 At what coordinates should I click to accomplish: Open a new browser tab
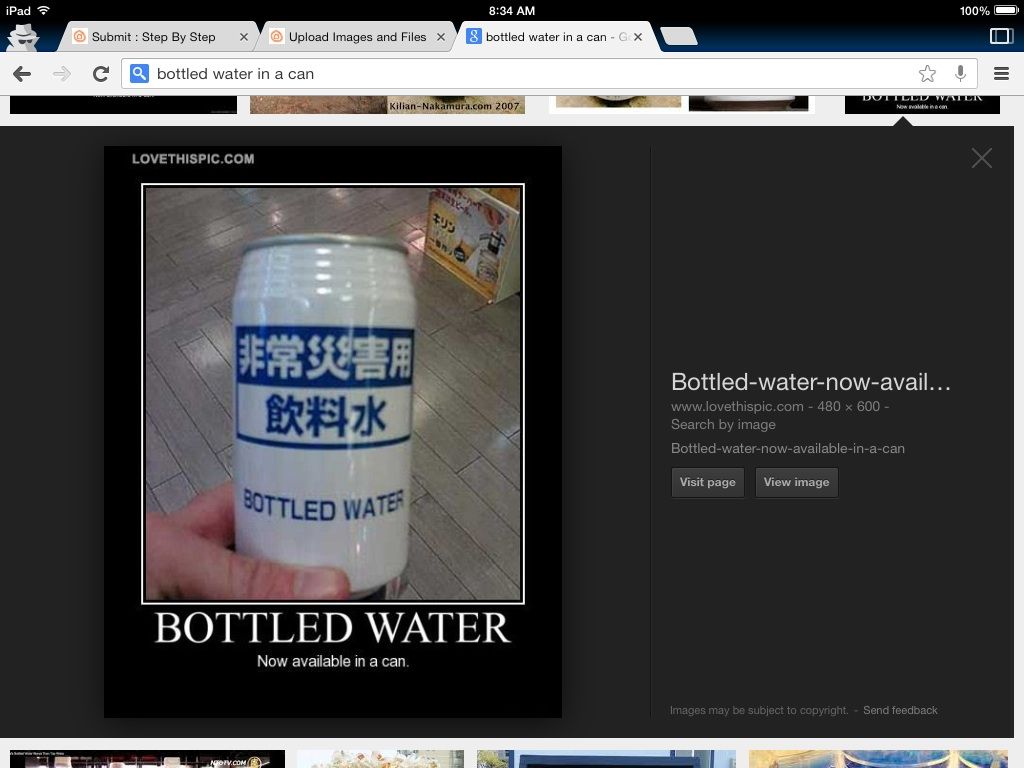pyautogui.click(x=680, y=37)
